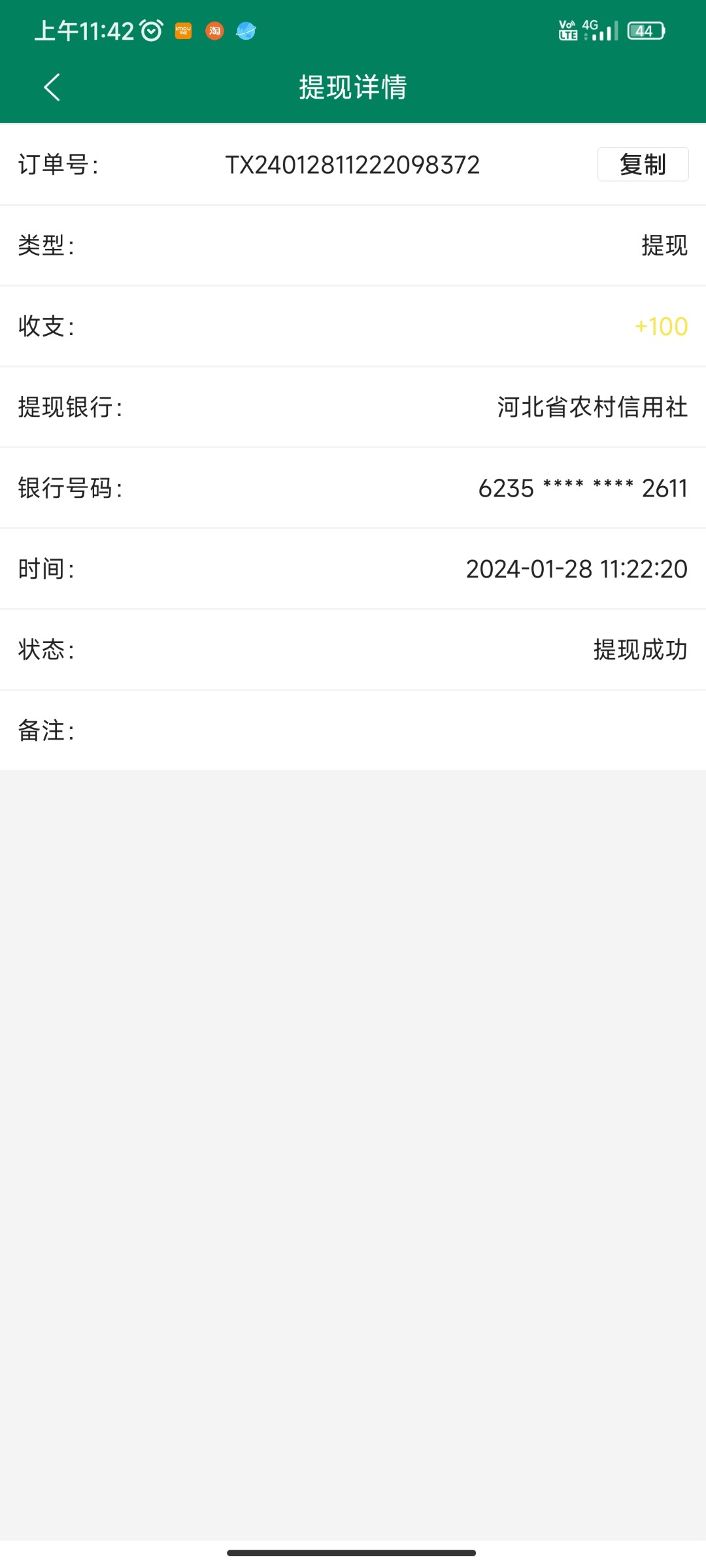
Task: Tap the back arrow to leave 提现详情
Action: pyautogui.click(x=52, y=87)
